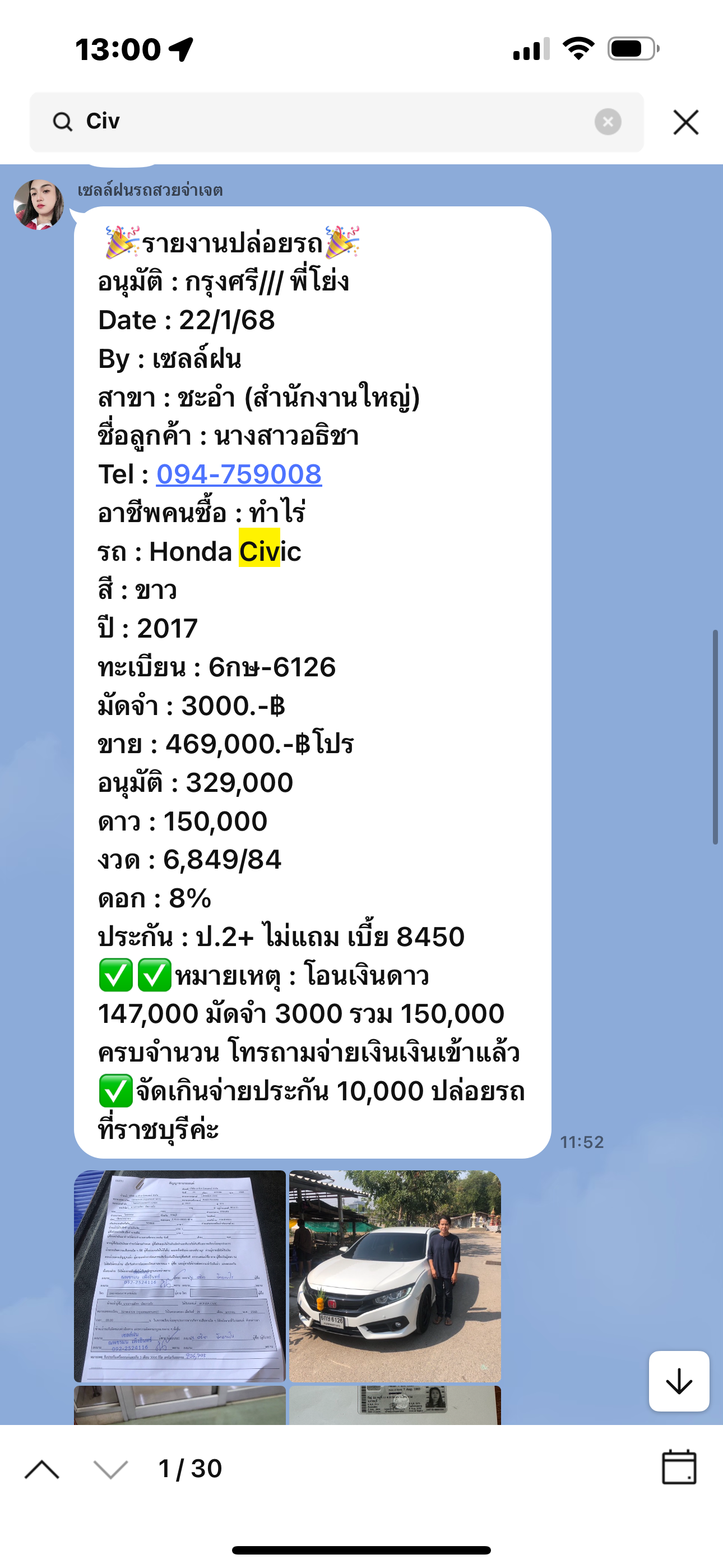Open the white Honda Civic photo

[395, 1276]
